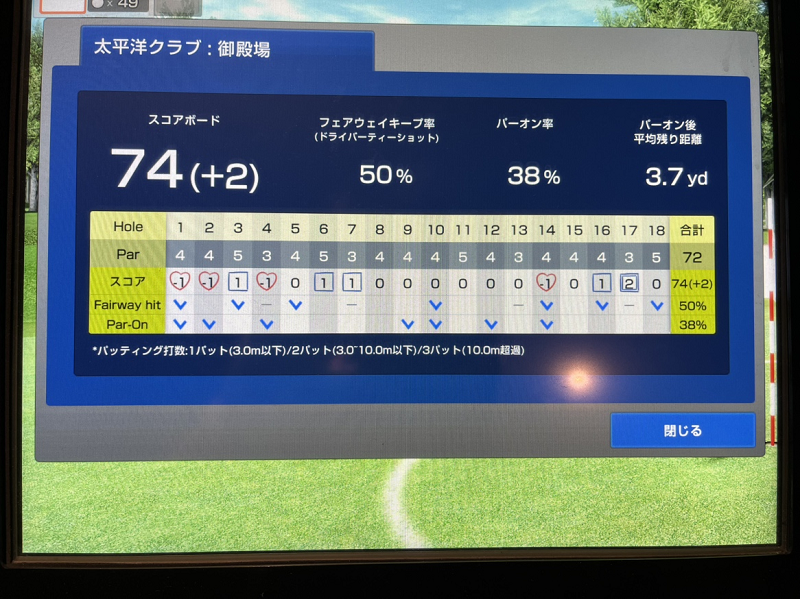
Task: Tap the 閉じる button to close the scoreboard
Action: 683,431
